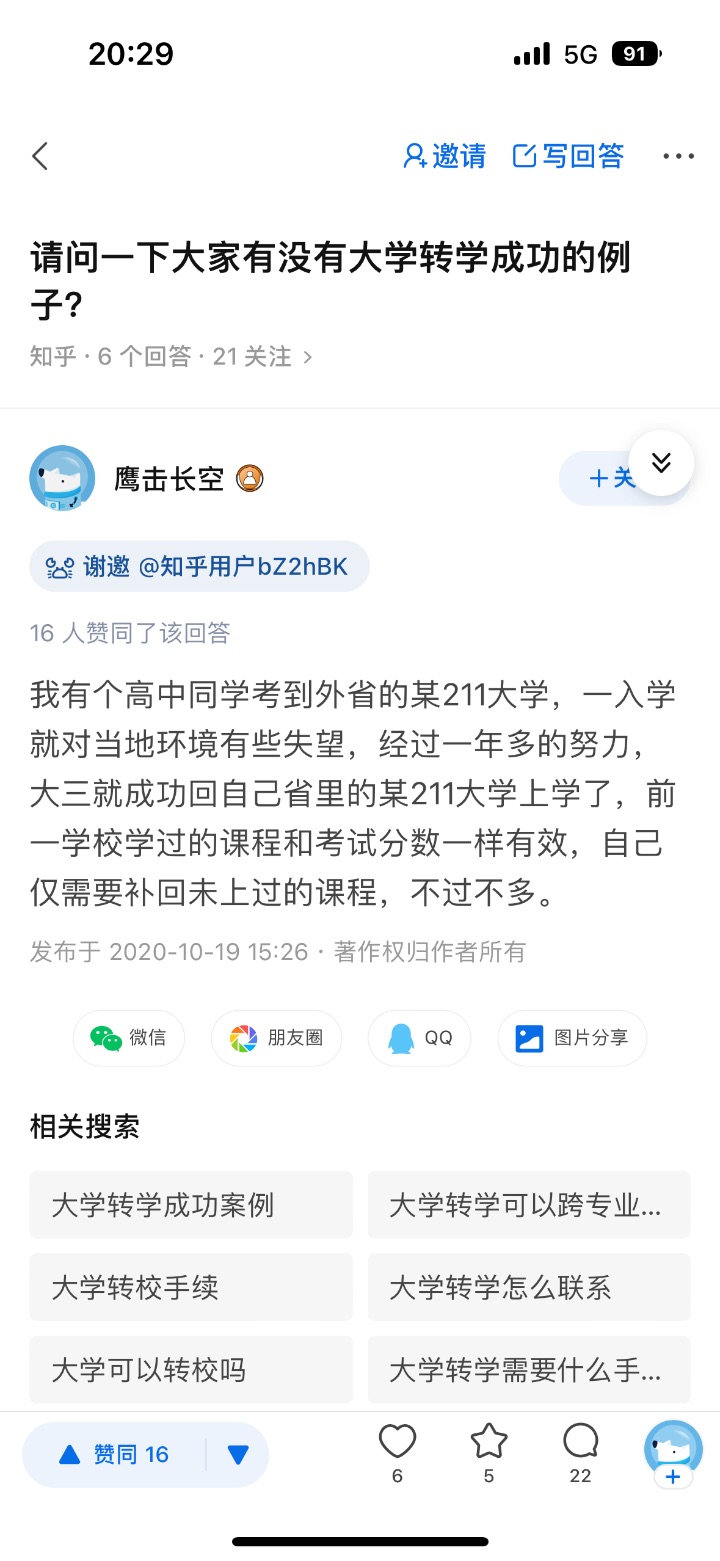Go back with the top-left arrow
720x1561 pixels.
[x=40, y=156]
